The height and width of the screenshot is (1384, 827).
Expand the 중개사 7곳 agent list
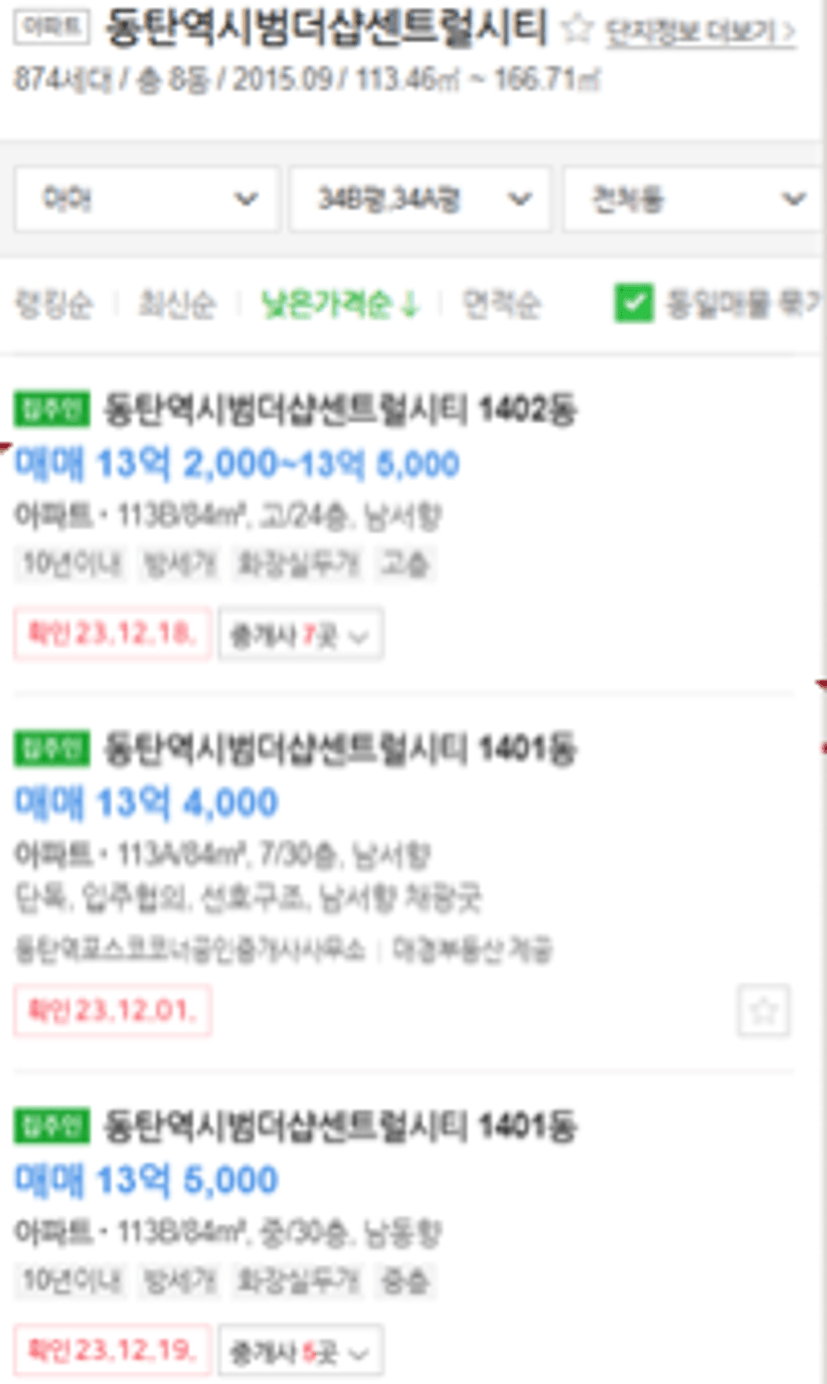coord(300,635)
